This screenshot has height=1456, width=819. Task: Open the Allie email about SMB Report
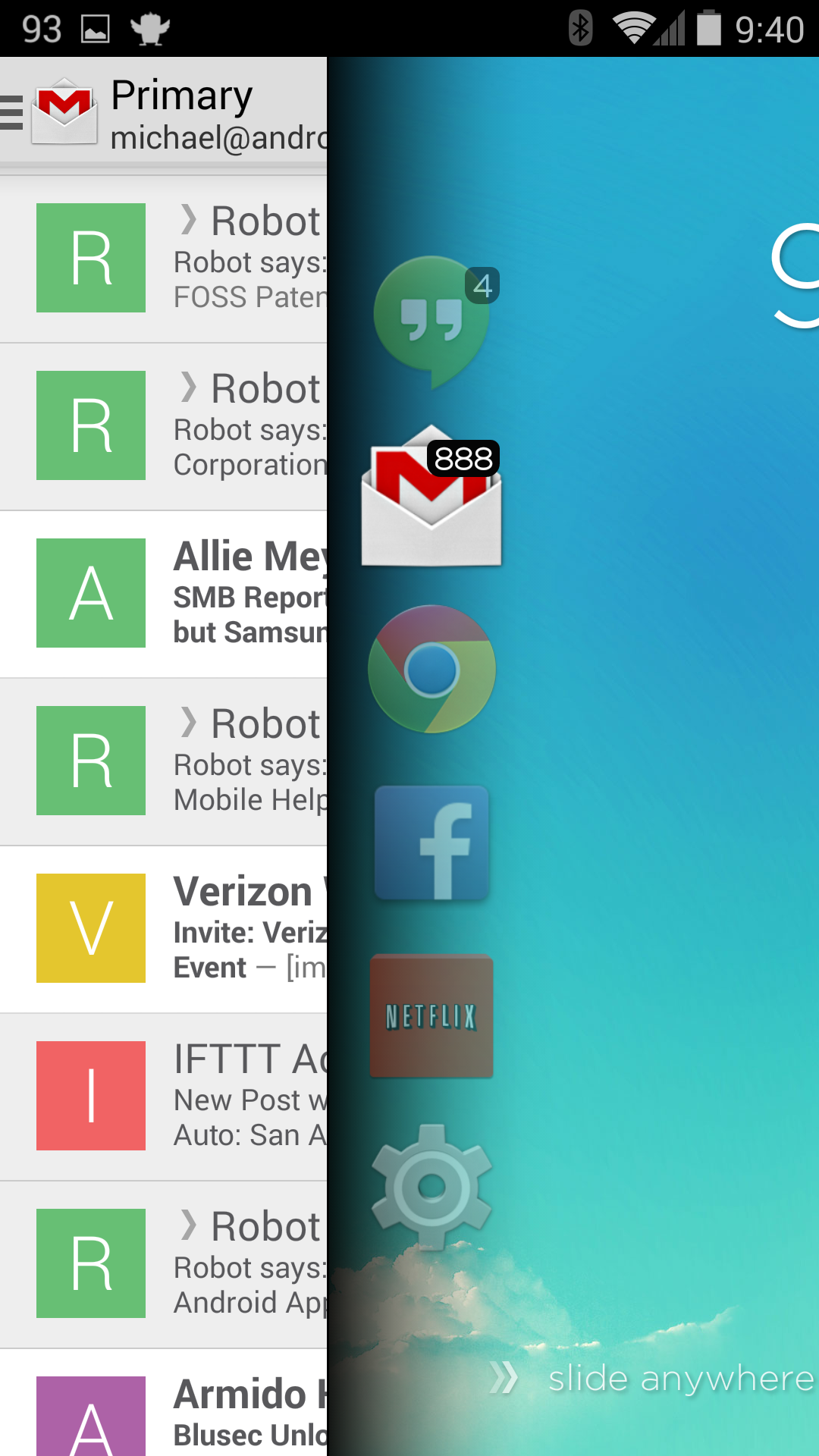[x=163, y=595]
